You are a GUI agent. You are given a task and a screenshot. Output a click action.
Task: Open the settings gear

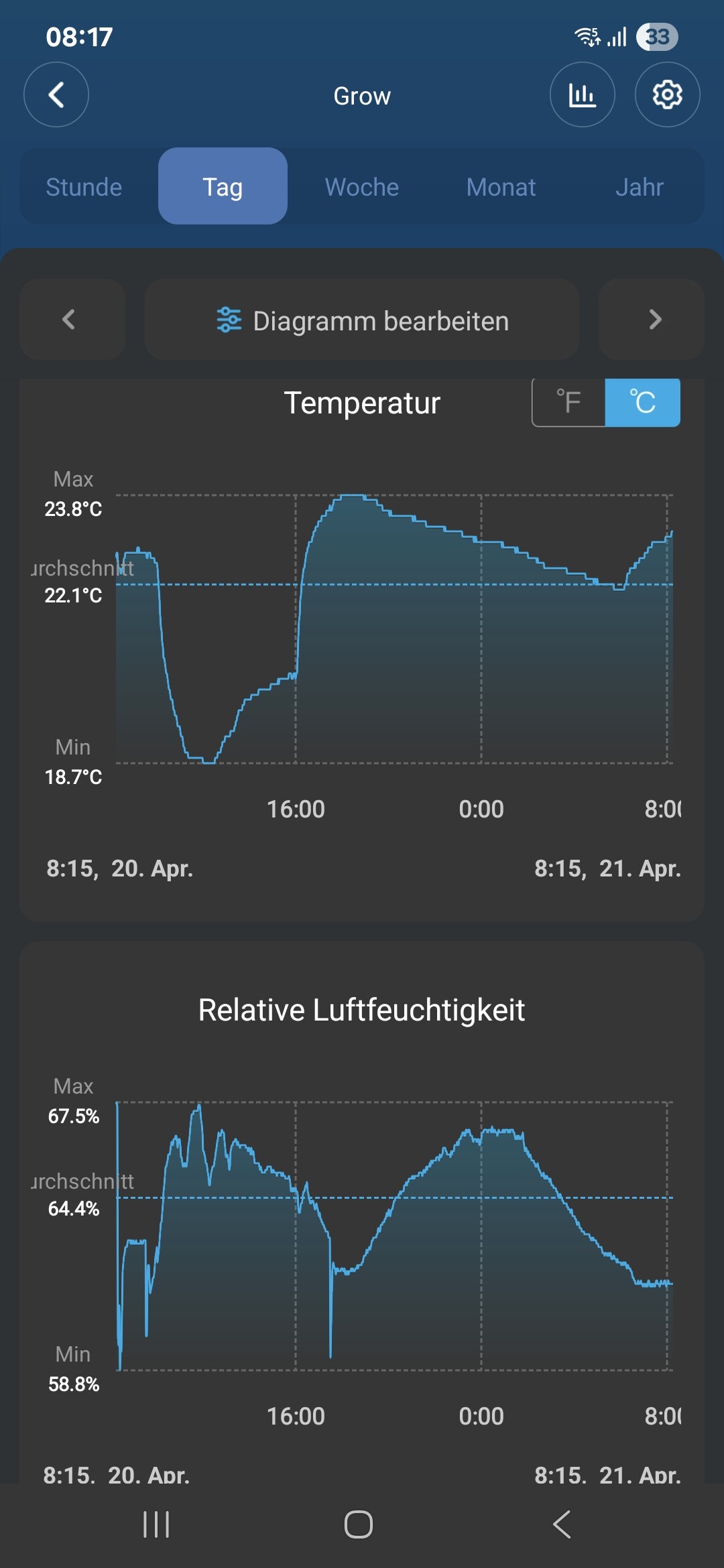(667, 94)
